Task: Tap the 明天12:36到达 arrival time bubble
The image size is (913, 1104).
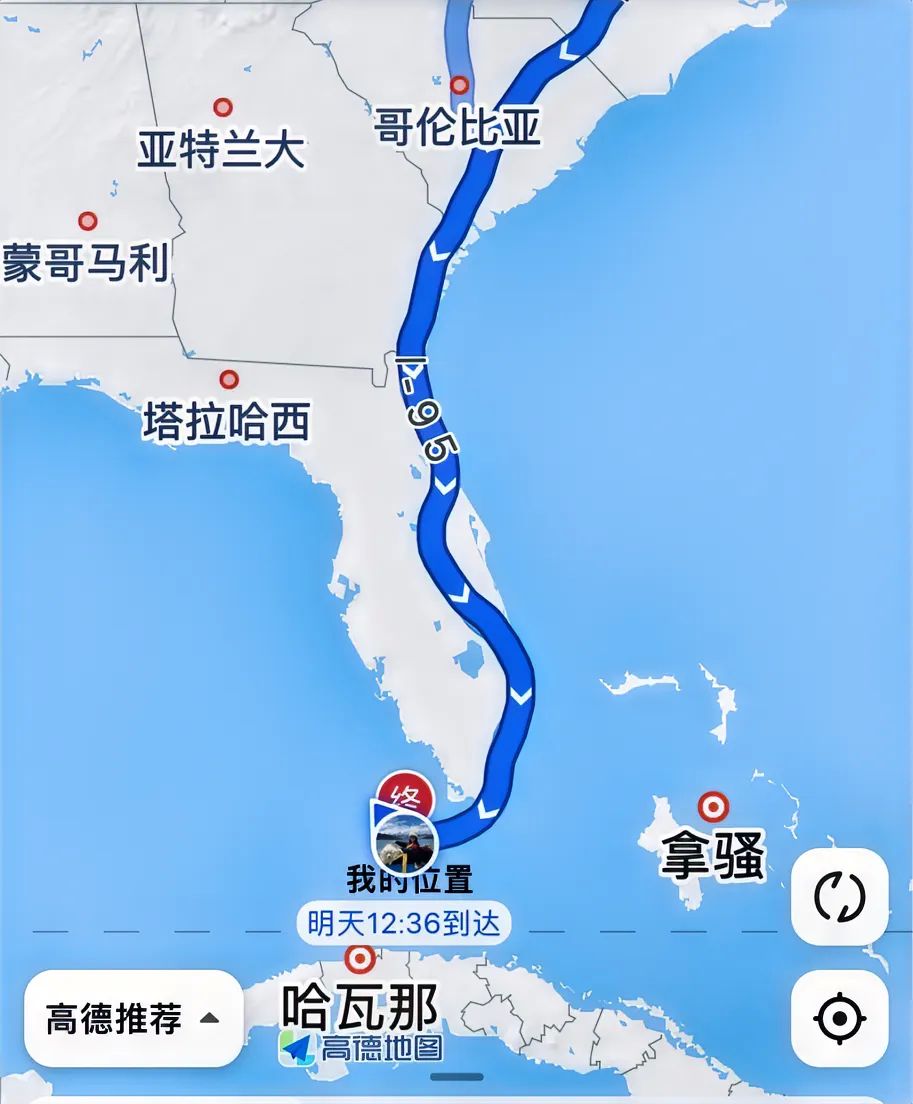Action: tap(403, 922)
